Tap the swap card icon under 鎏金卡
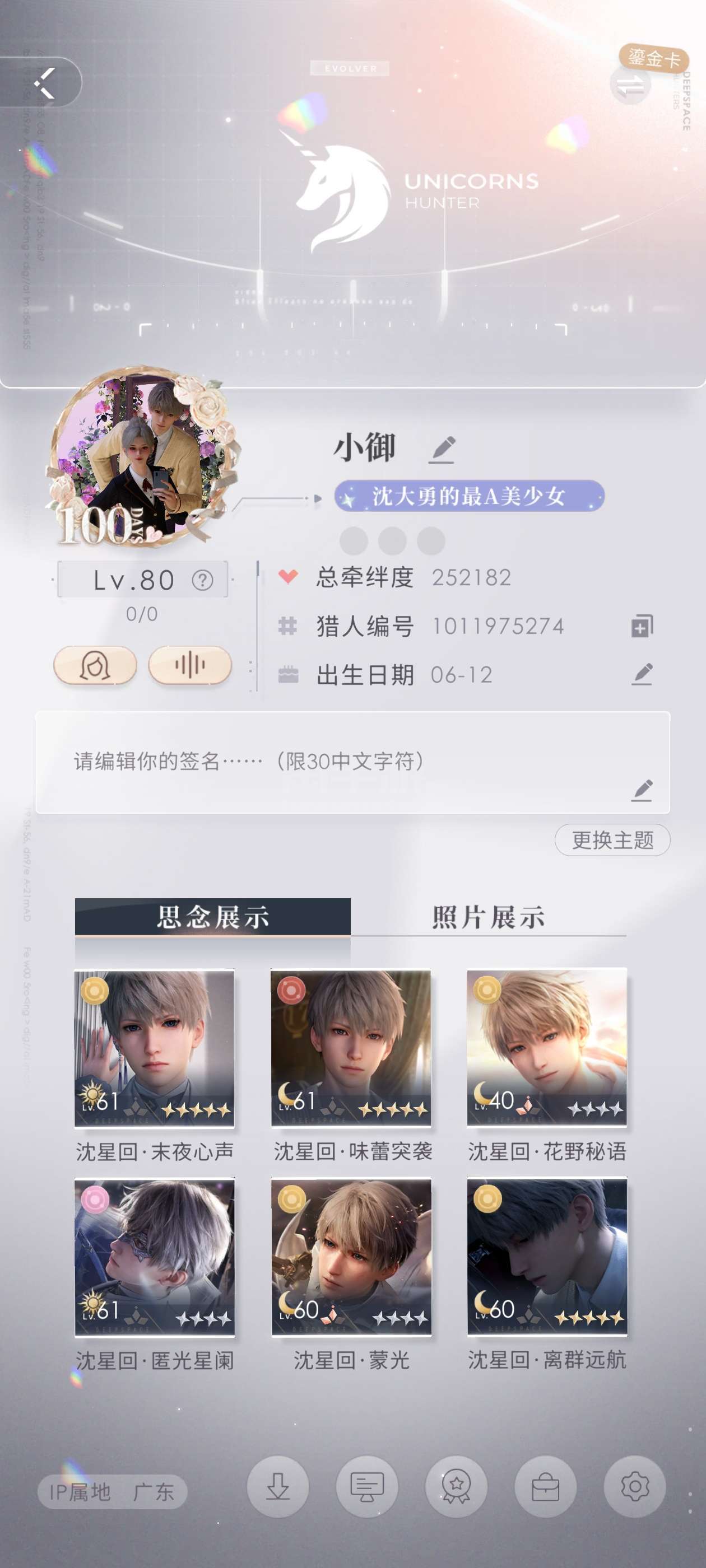706x1568 pixels. point(630,86)
